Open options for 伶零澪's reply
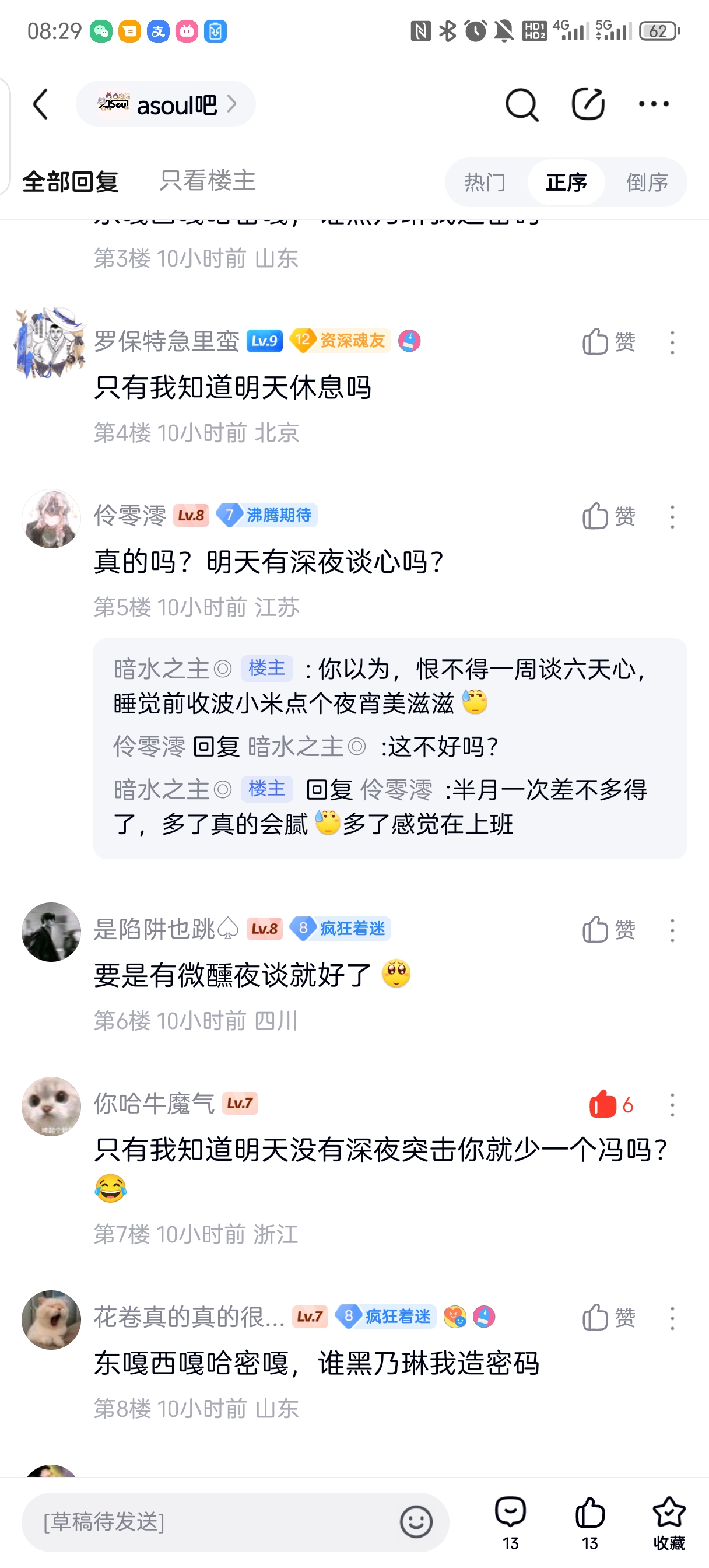Viewport: 709px width, 1568px height. click(672, 517)
